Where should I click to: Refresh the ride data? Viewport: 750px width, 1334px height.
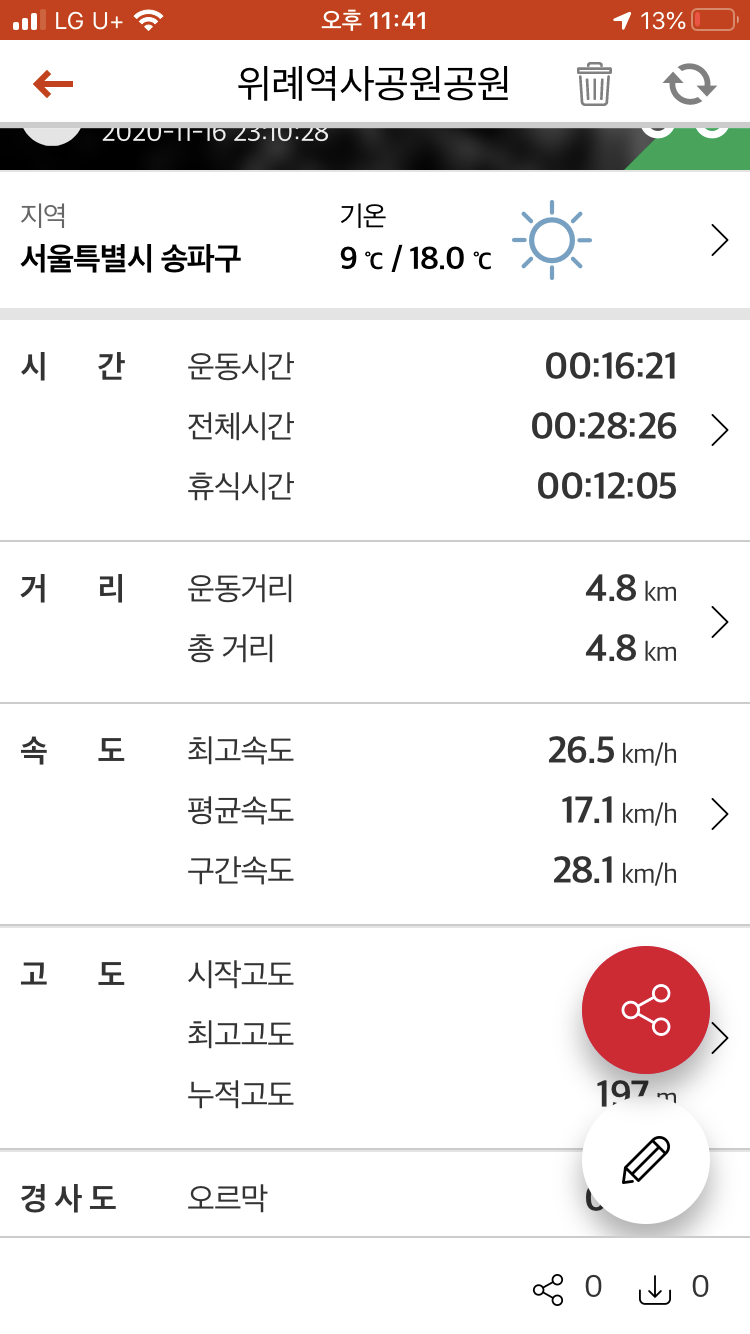[691, 85]
